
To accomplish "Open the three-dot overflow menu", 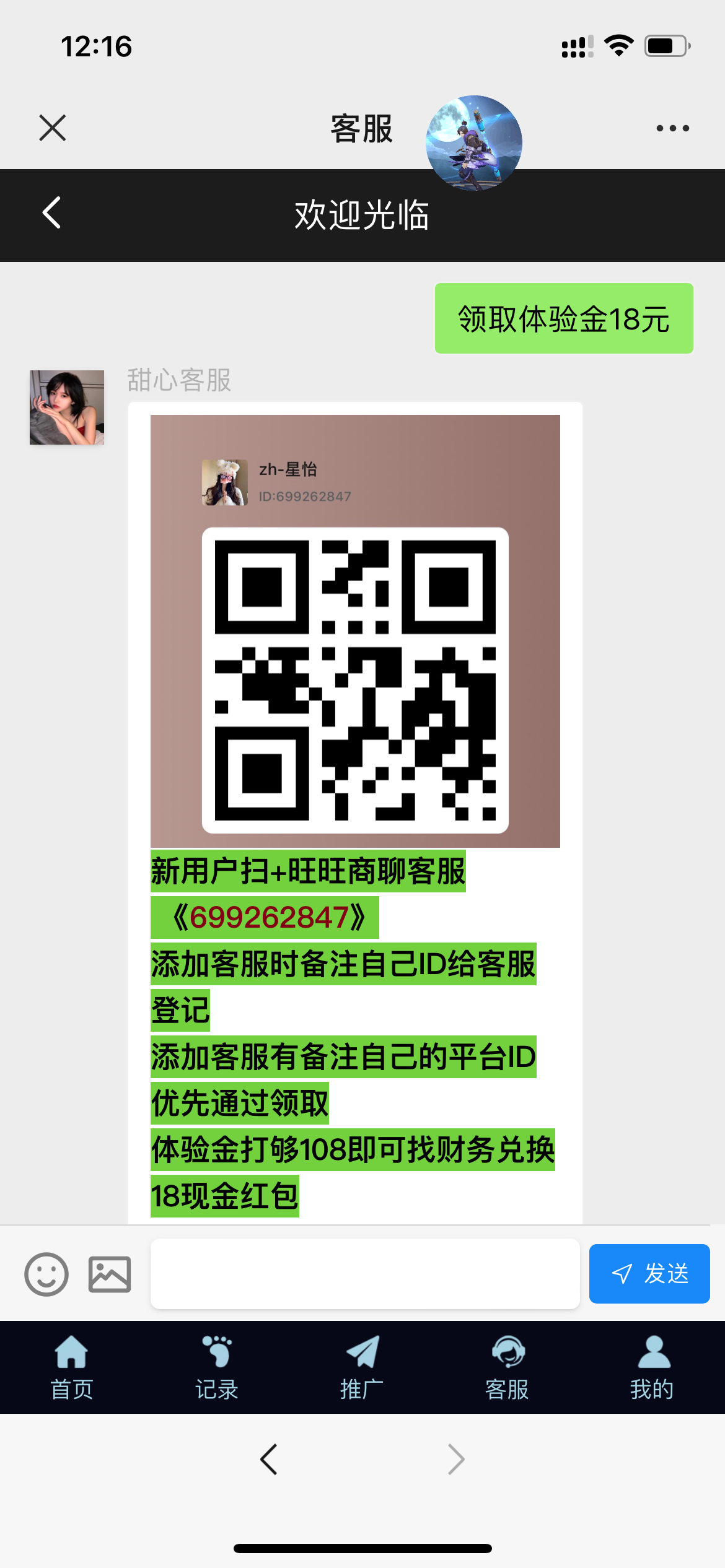I will 672,128.
